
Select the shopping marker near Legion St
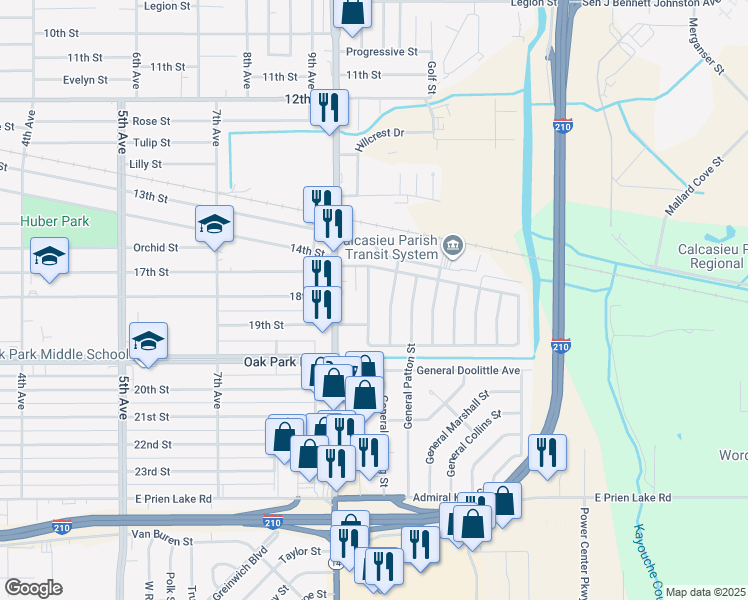(353, 12)
